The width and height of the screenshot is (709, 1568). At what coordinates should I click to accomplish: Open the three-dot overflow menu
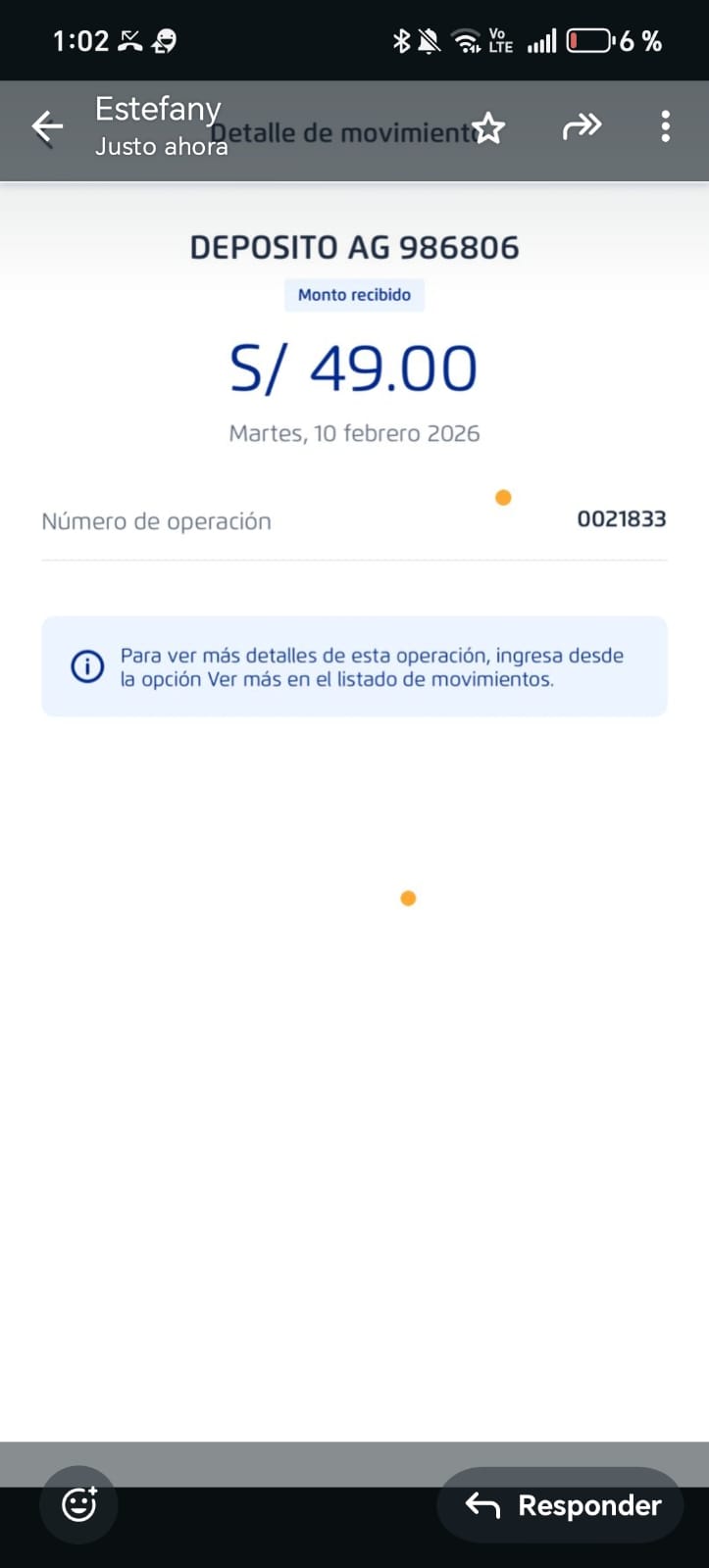pyautogui.click(x=665, y=126)
